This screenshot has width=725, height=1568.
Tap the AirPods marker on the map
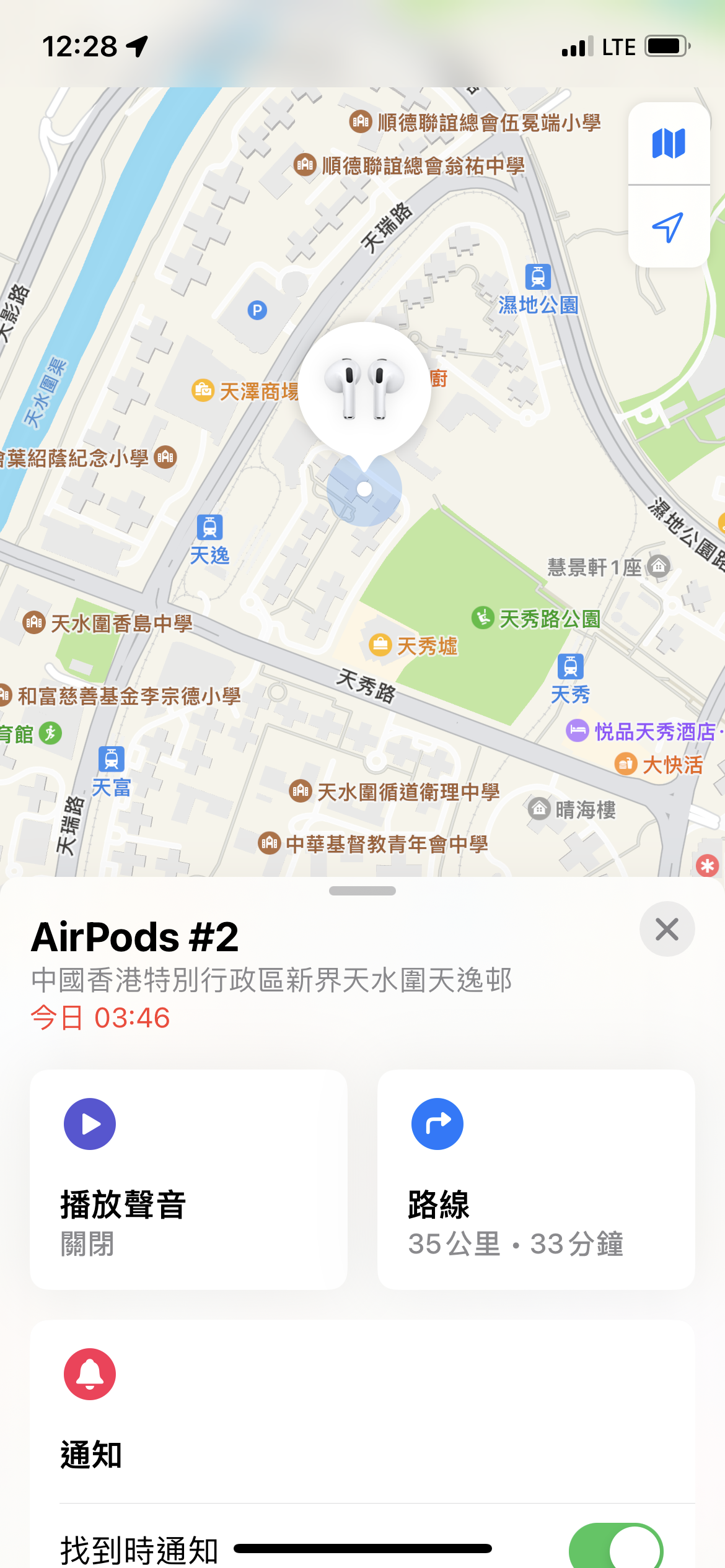[364, 388]
